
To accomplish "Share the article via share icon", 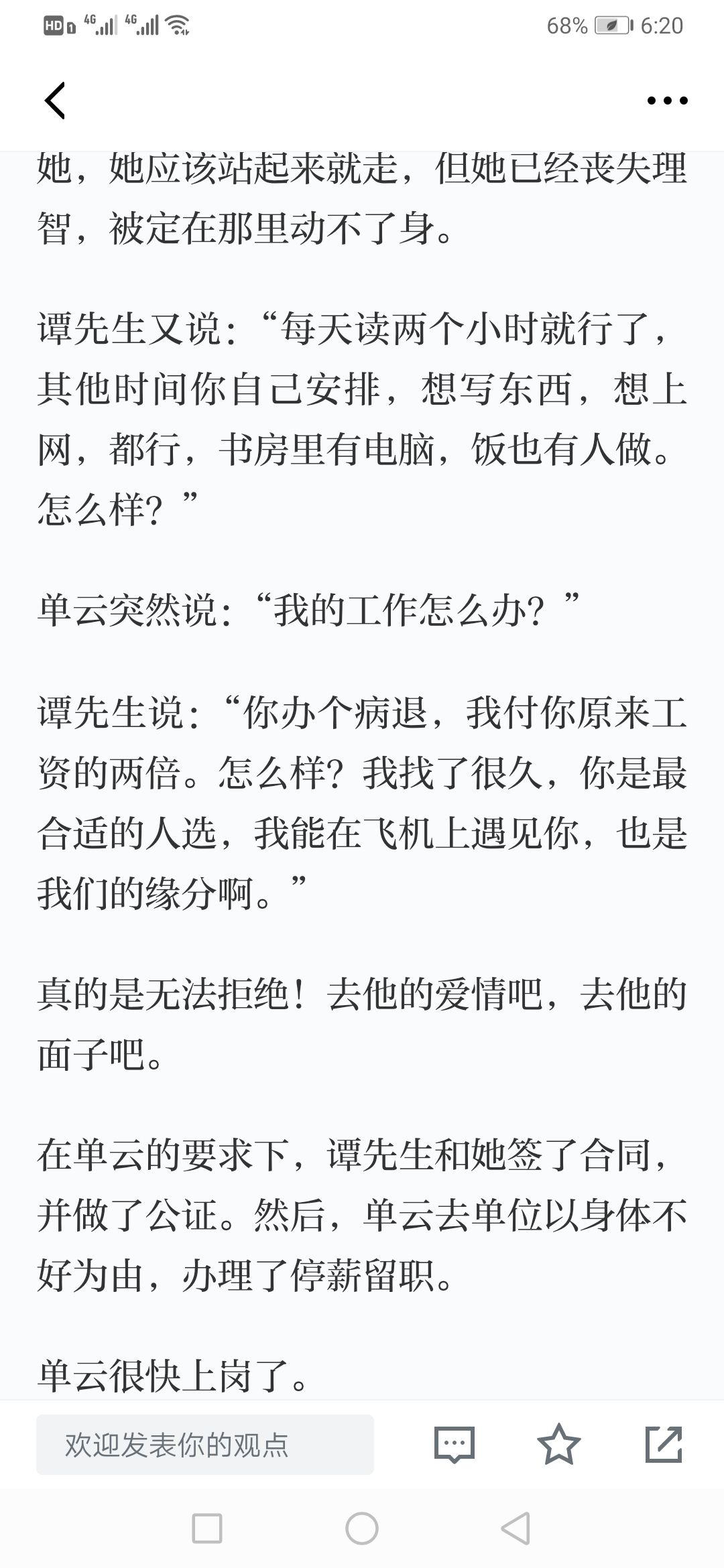I will click(x=664, y=1444).
